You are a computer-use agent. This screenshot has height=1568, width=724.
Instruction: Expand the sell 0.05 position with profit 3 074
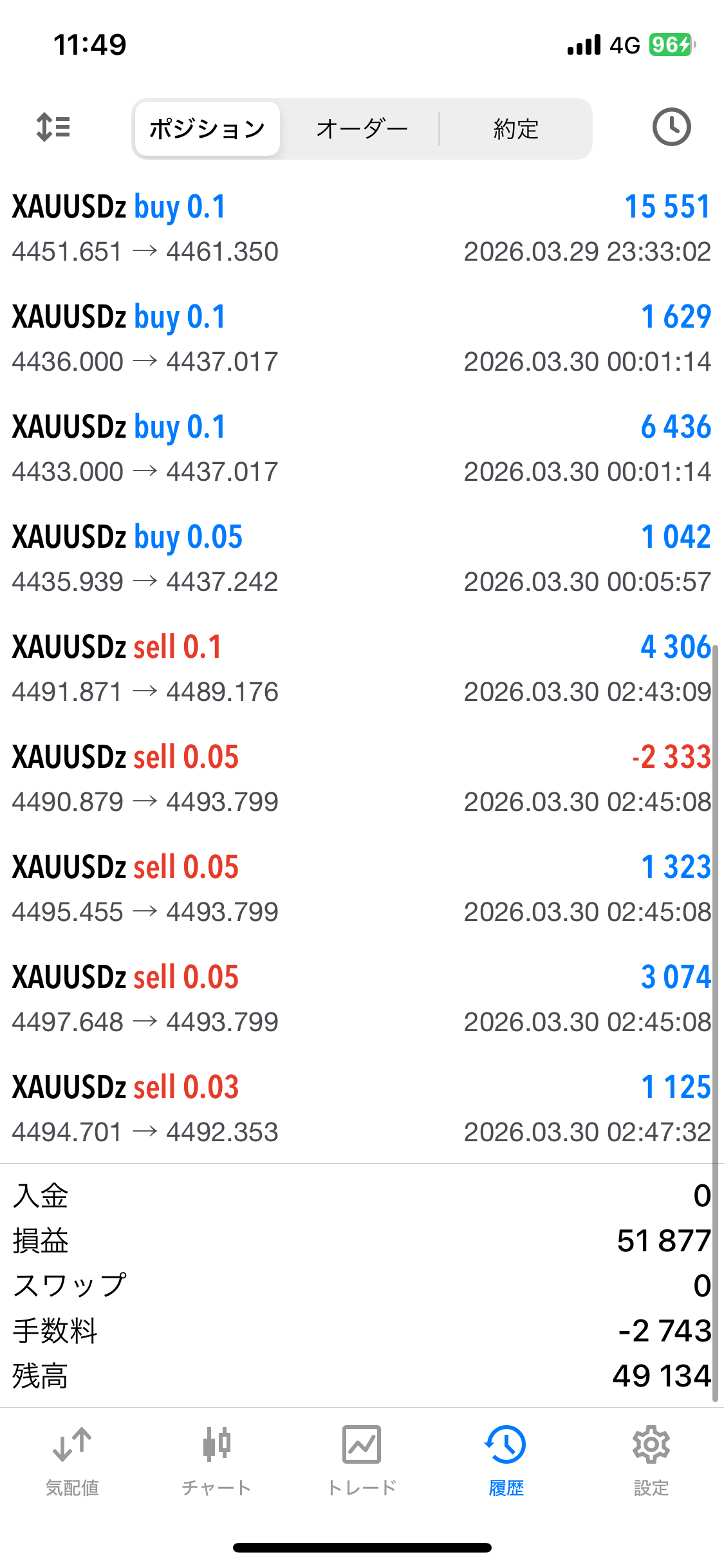pyautogui.click(x=362, y=999)
